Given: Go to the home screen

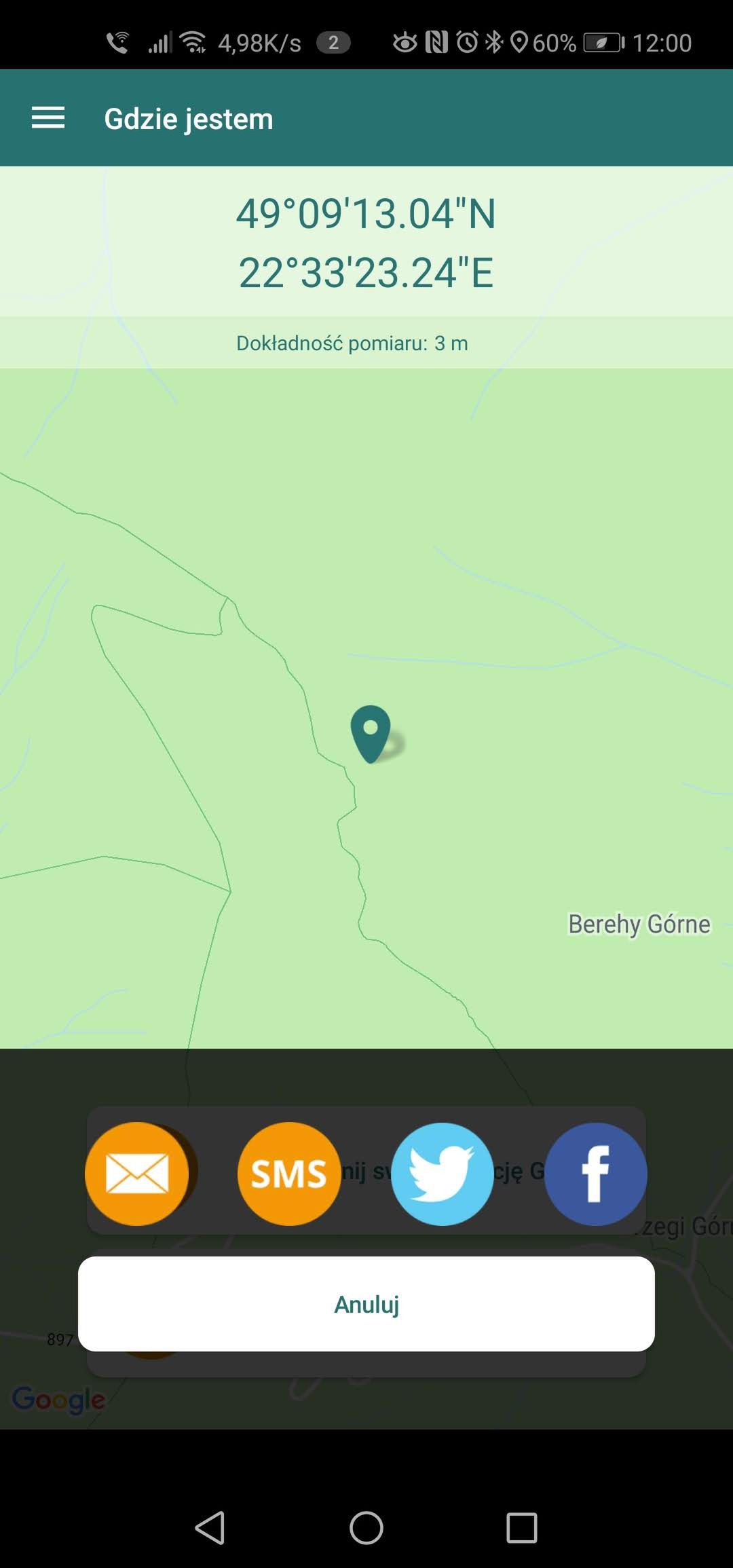Looking at the screenshot, I should 366,1528.
